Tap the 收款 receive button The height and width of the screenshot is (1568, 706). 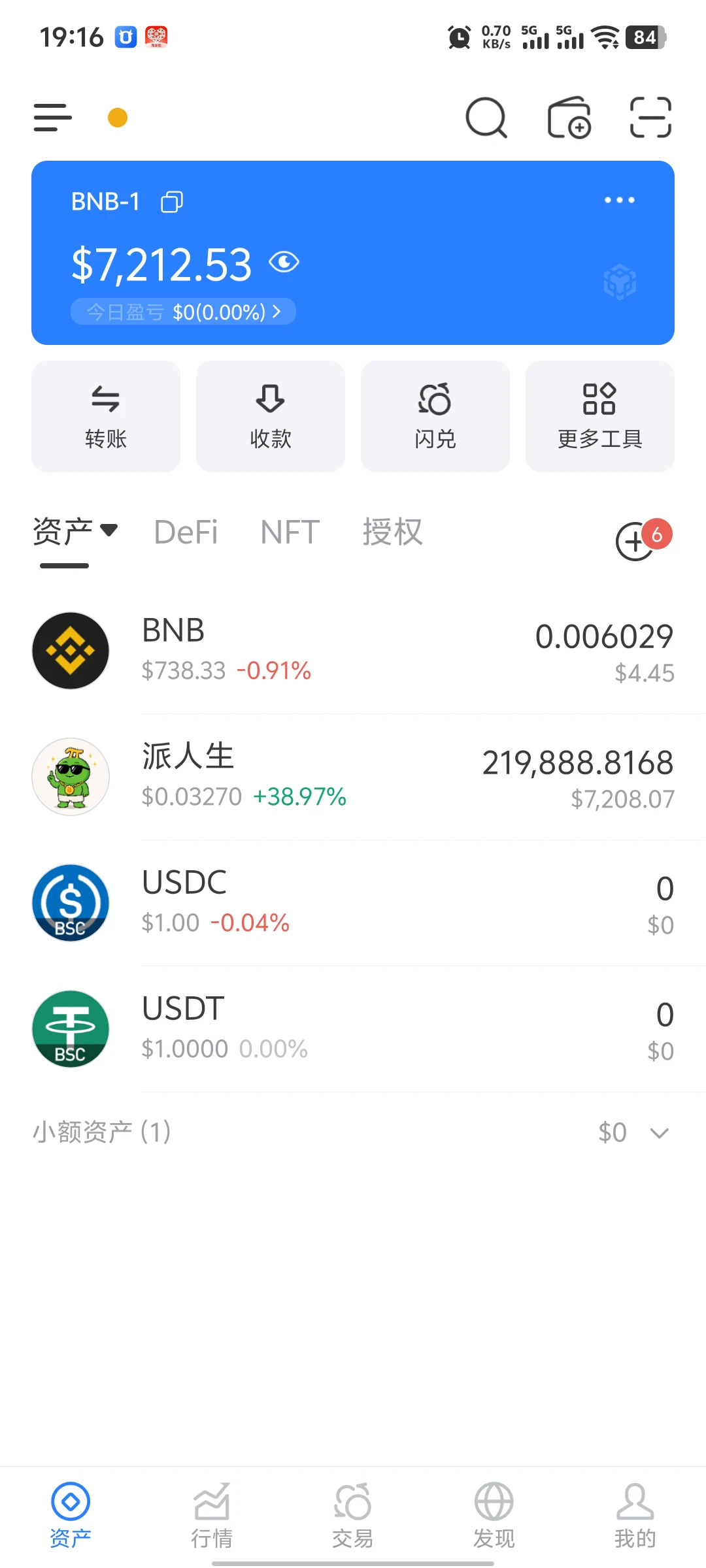pos(271,416)
